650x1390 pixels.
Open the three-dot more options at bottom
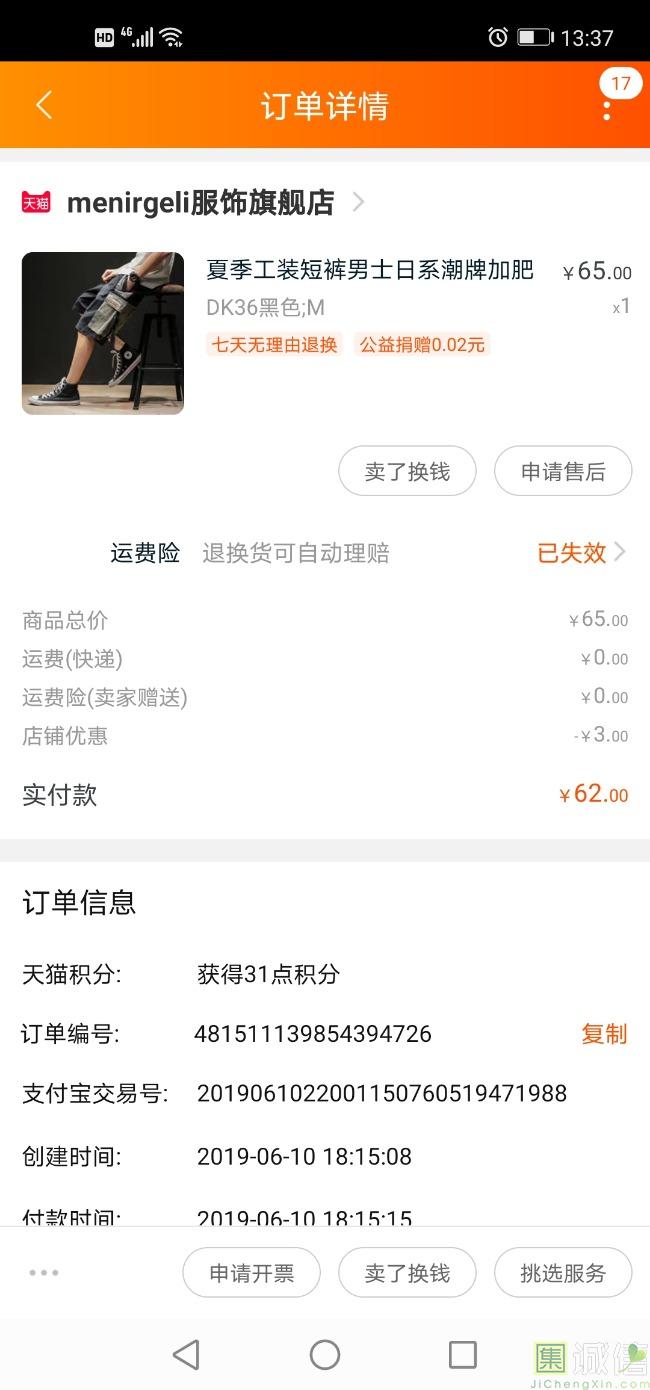(44, 1273)
